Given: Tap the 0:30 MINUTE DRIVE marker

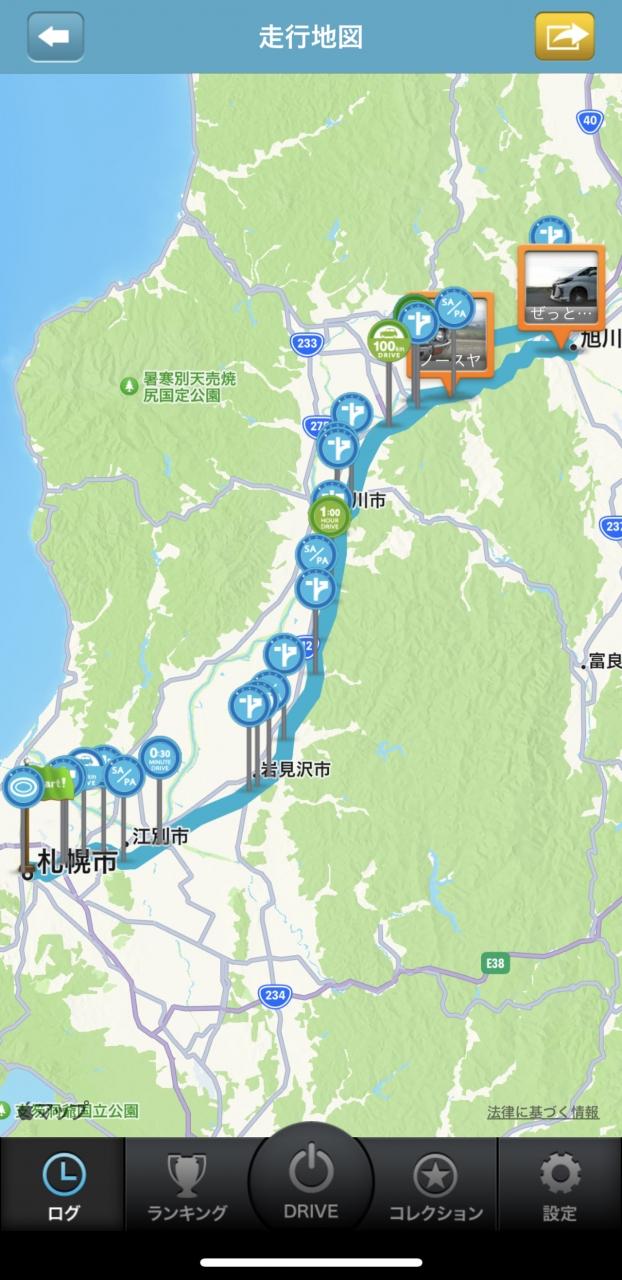Looking at the screenshot, I should (x=159, y=756).
